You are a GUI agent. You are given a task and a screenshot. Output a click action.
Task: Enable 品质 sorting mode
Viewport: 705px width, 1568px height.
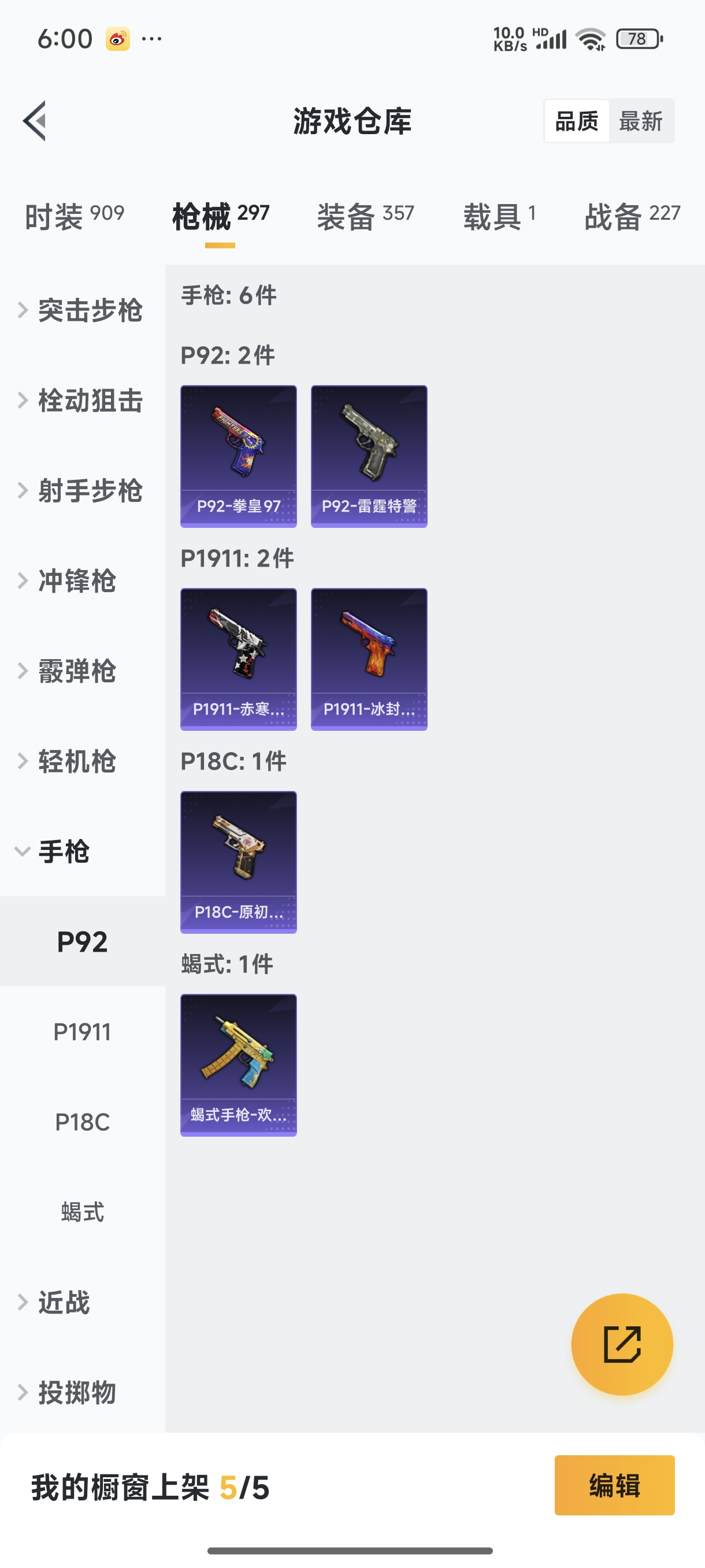point(577,120)
